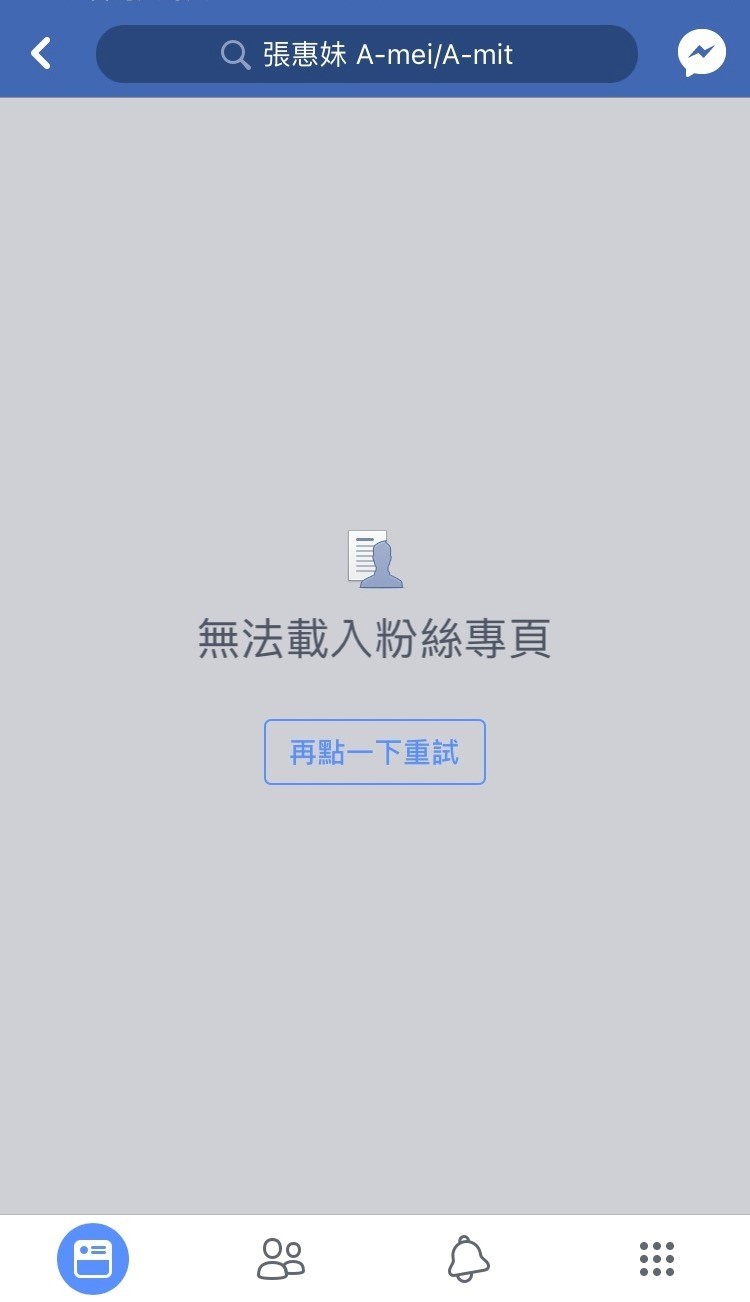Viewport: 750px width, 1302px height.
Task: Go back using the top-left arrow
Action: point(41,53)
